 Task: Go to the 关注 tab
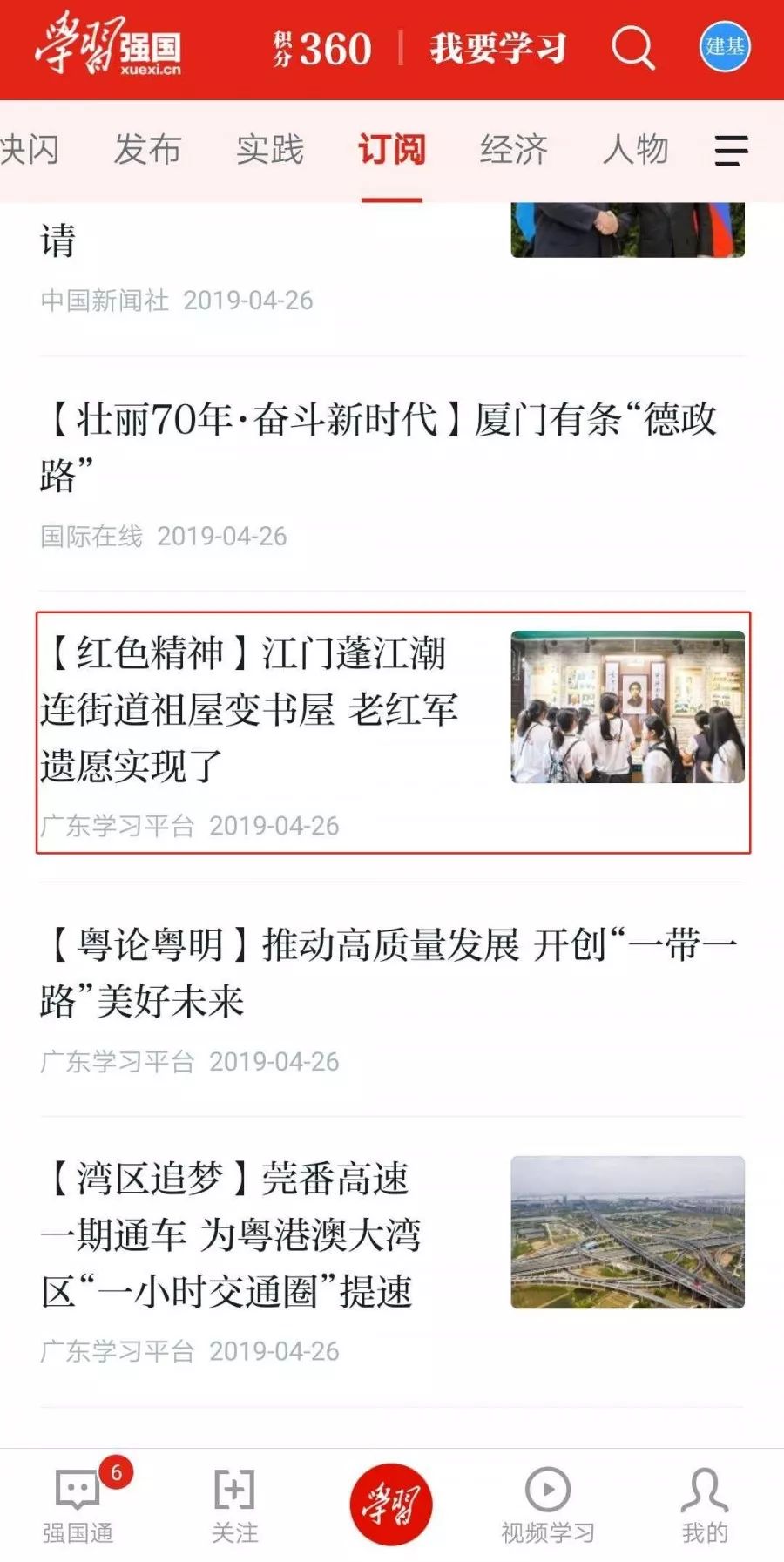click(x=234, y=1504)
